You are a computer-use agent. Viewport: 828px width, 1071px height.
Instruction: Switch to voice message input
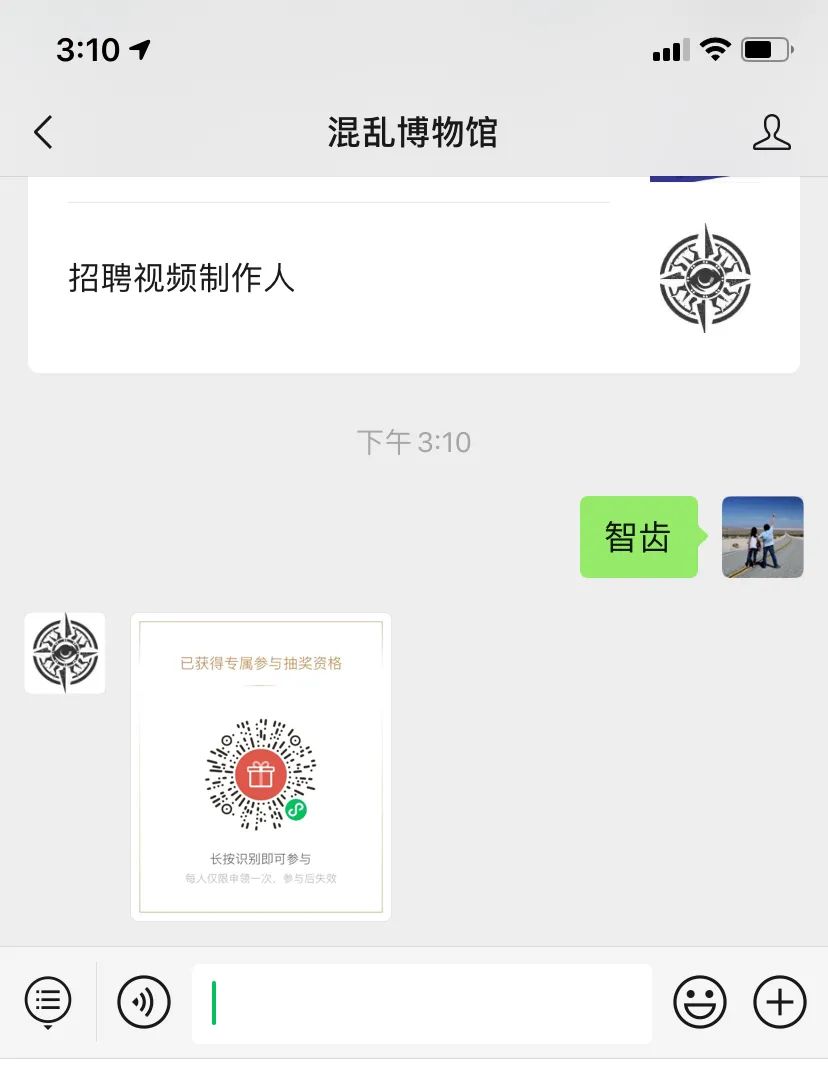(x=143, y=1002)
